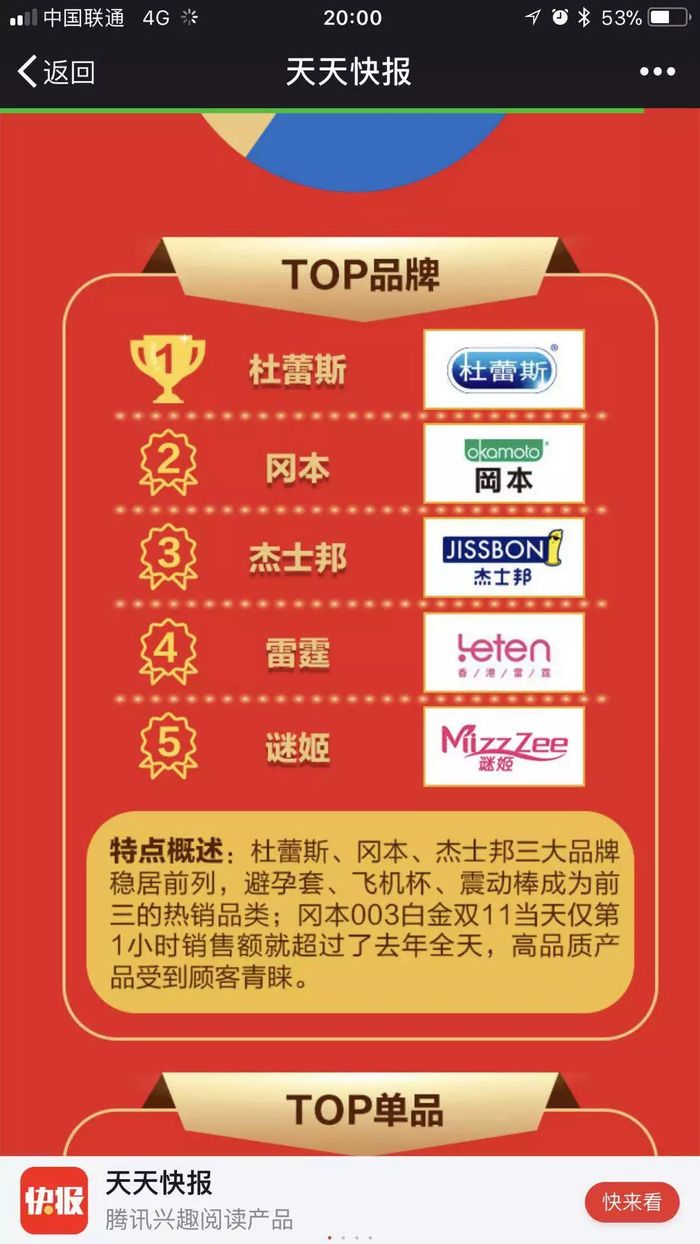Tap the 快来看 button

[x=631, y=1202]
